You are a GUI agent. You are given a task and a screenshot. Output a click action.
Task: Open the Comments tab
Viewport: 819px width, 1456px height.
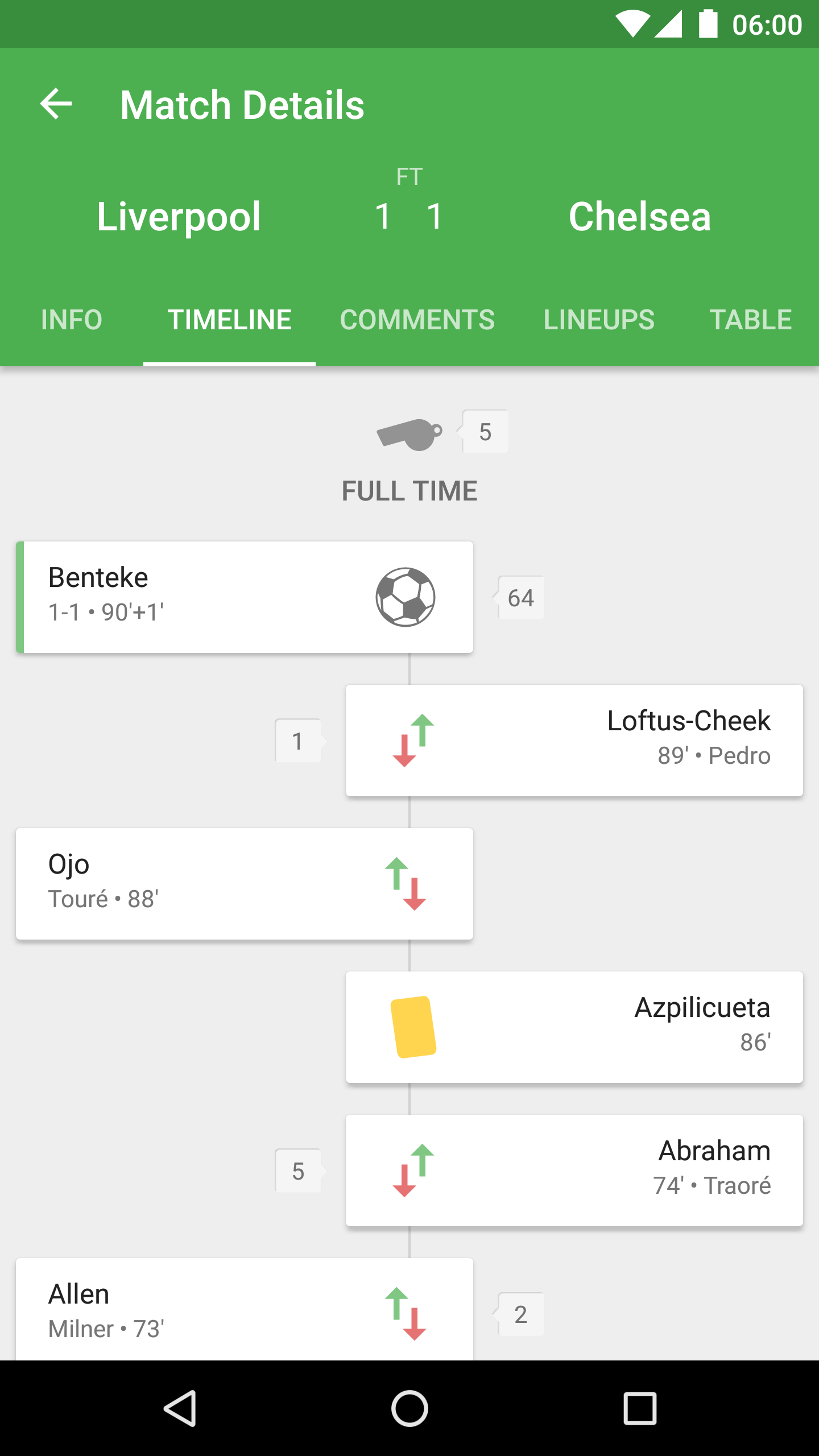[417, 320]
